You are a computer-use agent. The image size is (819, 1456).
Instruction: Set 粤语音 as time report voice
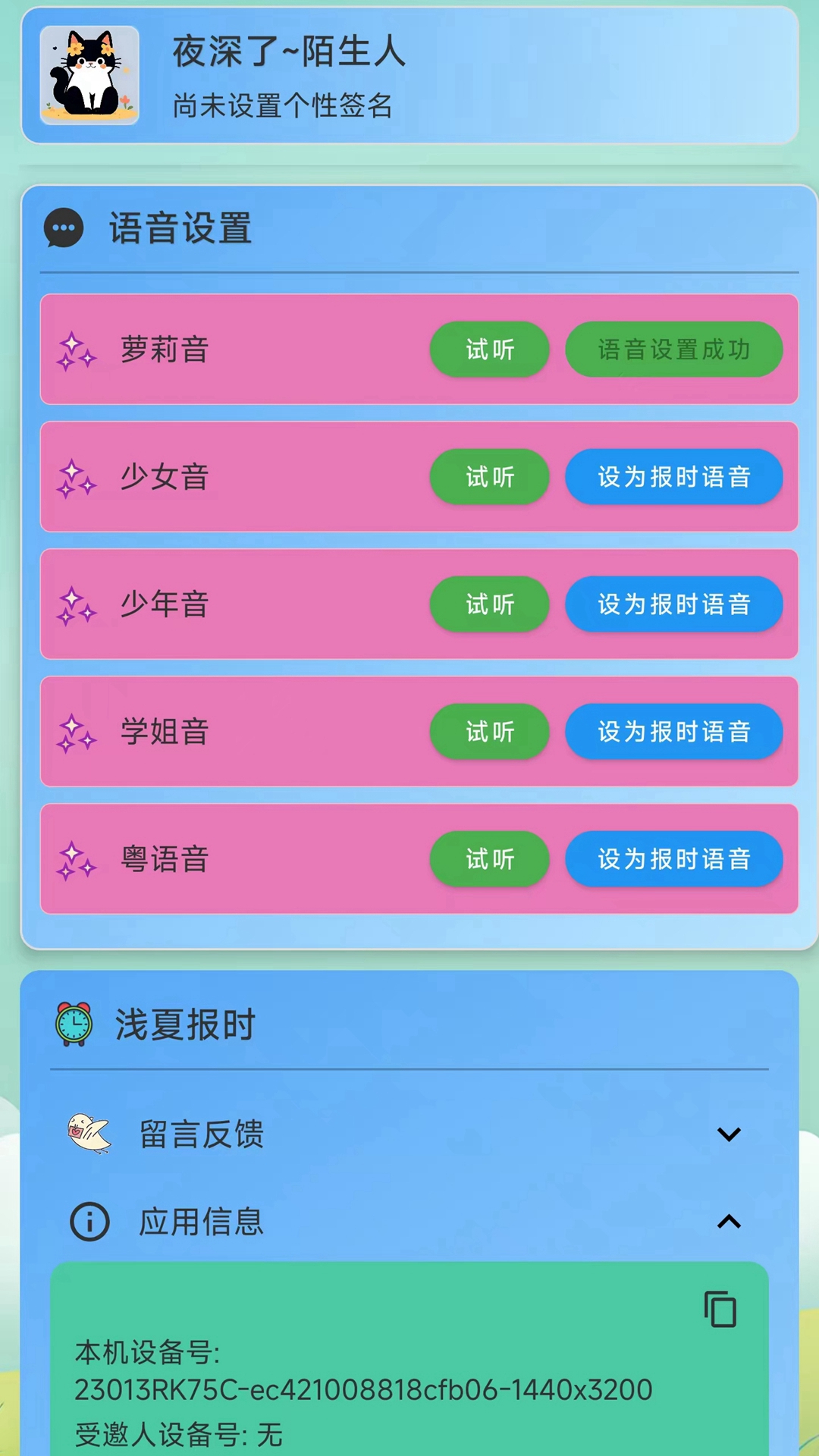[673, 859]
